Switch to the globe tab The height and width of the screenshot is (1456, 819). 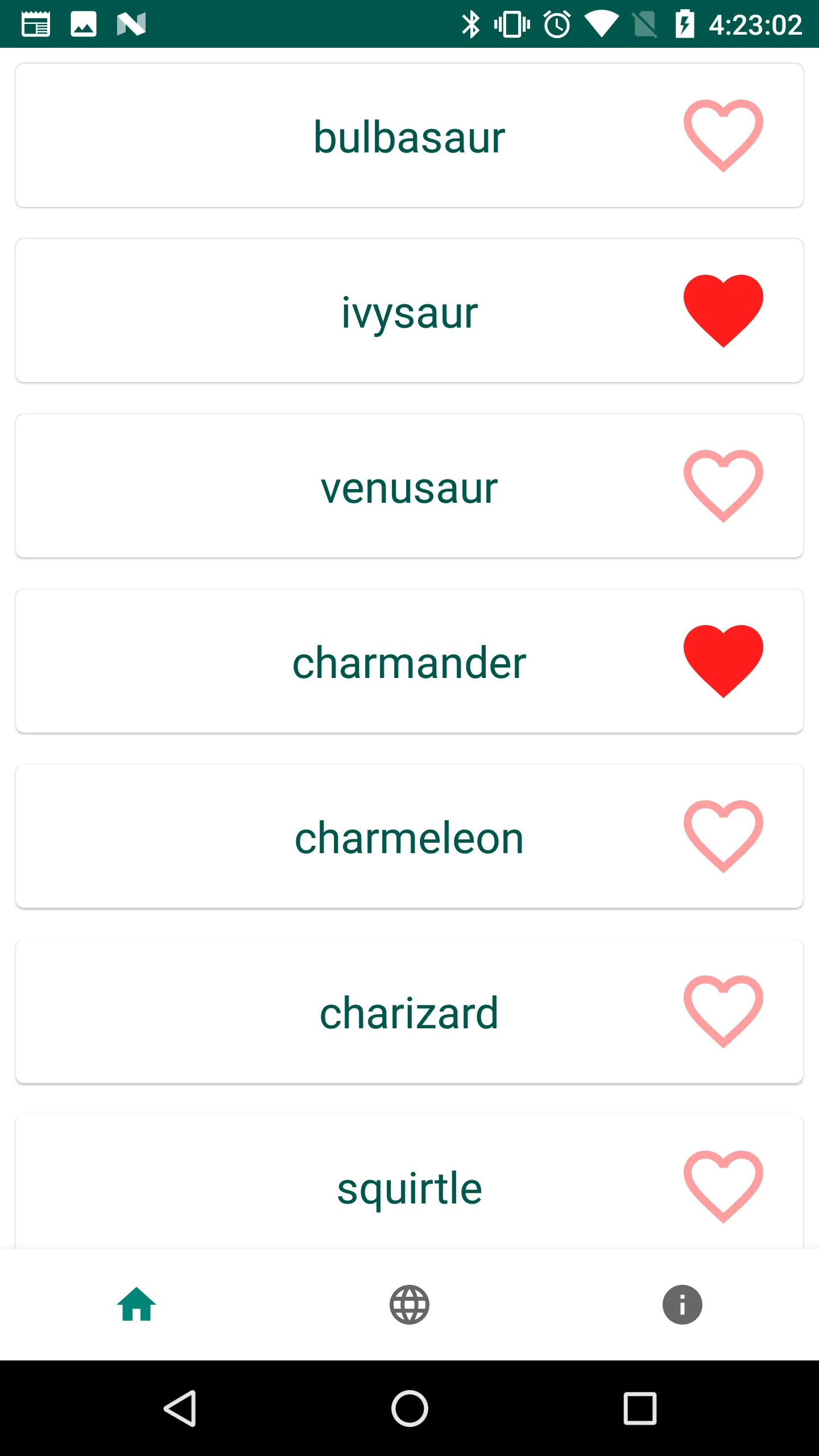click(x=409, y=1304)
